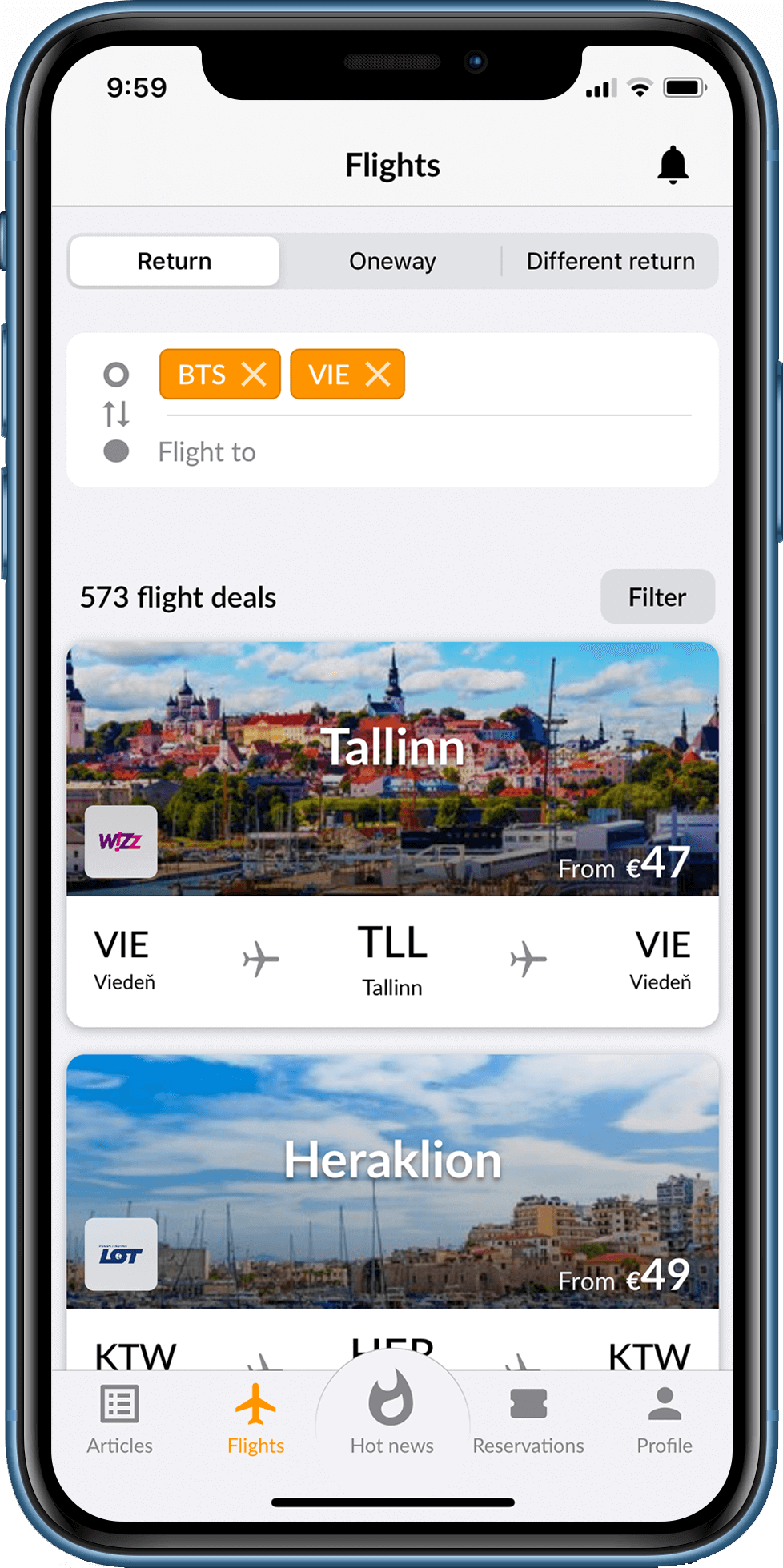
Task: Open the Profile tab
Action: tap(664, 1420)
